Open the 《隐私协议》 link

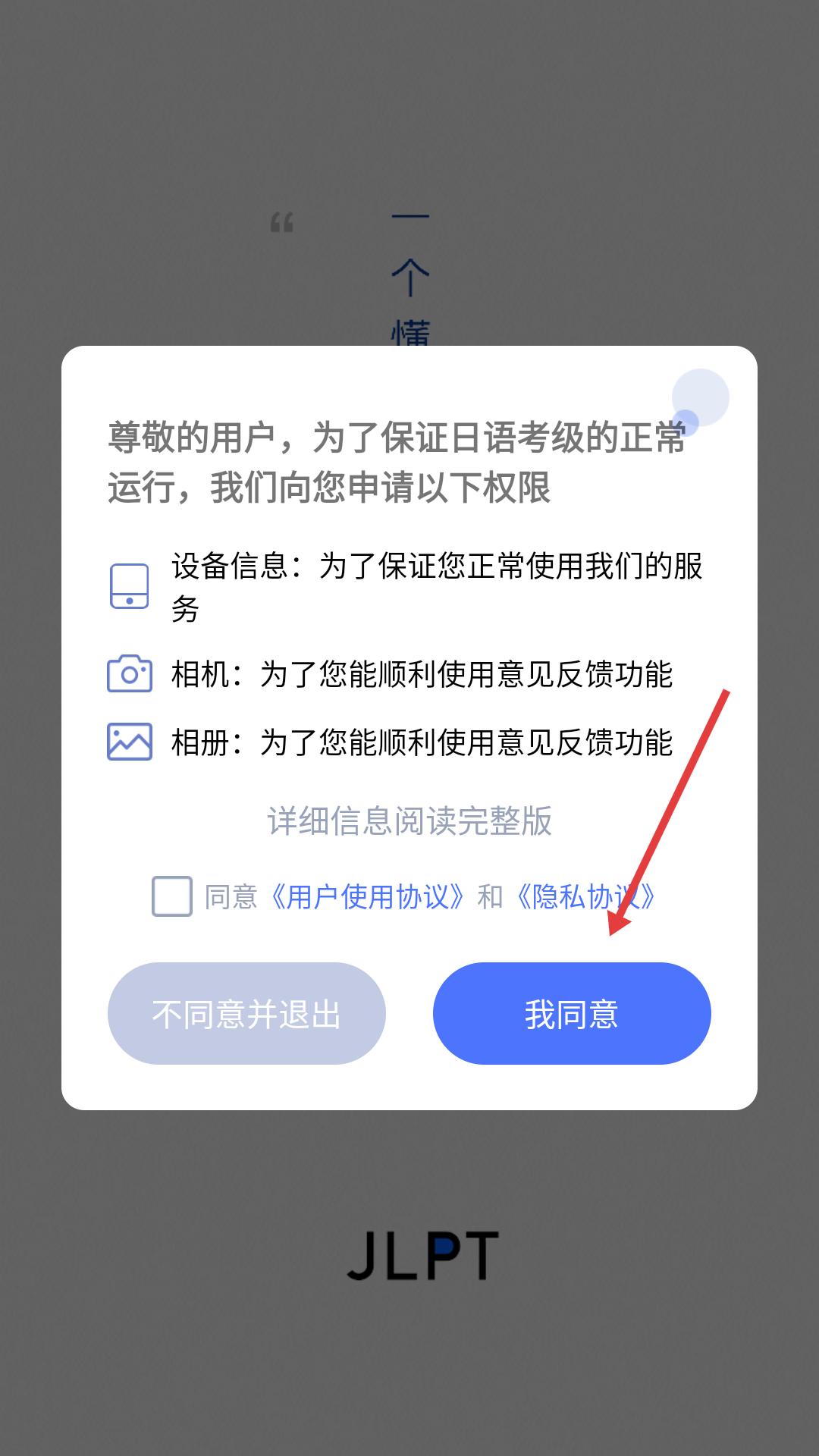tap(585, 897)
